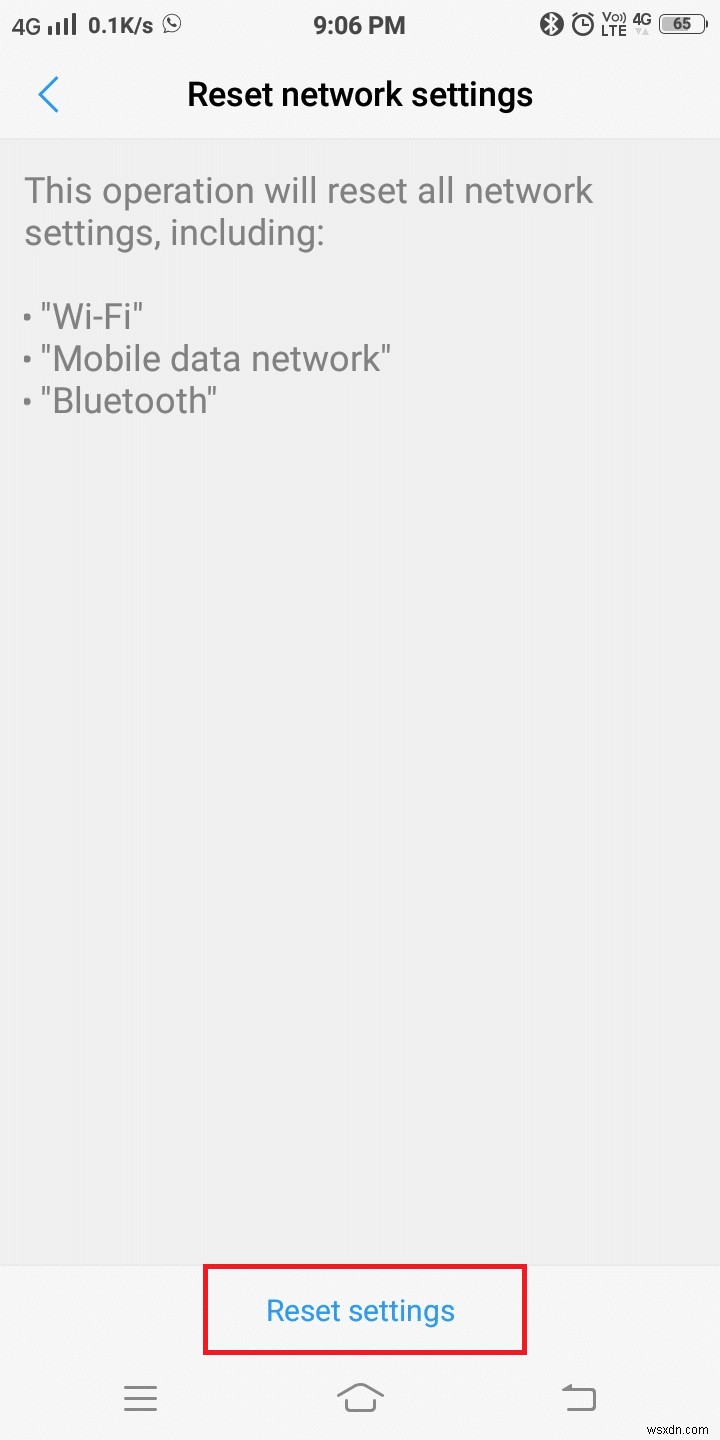The height and width of the screenshot is (1440, 720).
Task: Tap the Home navigation button
Action: (360, 1397)
